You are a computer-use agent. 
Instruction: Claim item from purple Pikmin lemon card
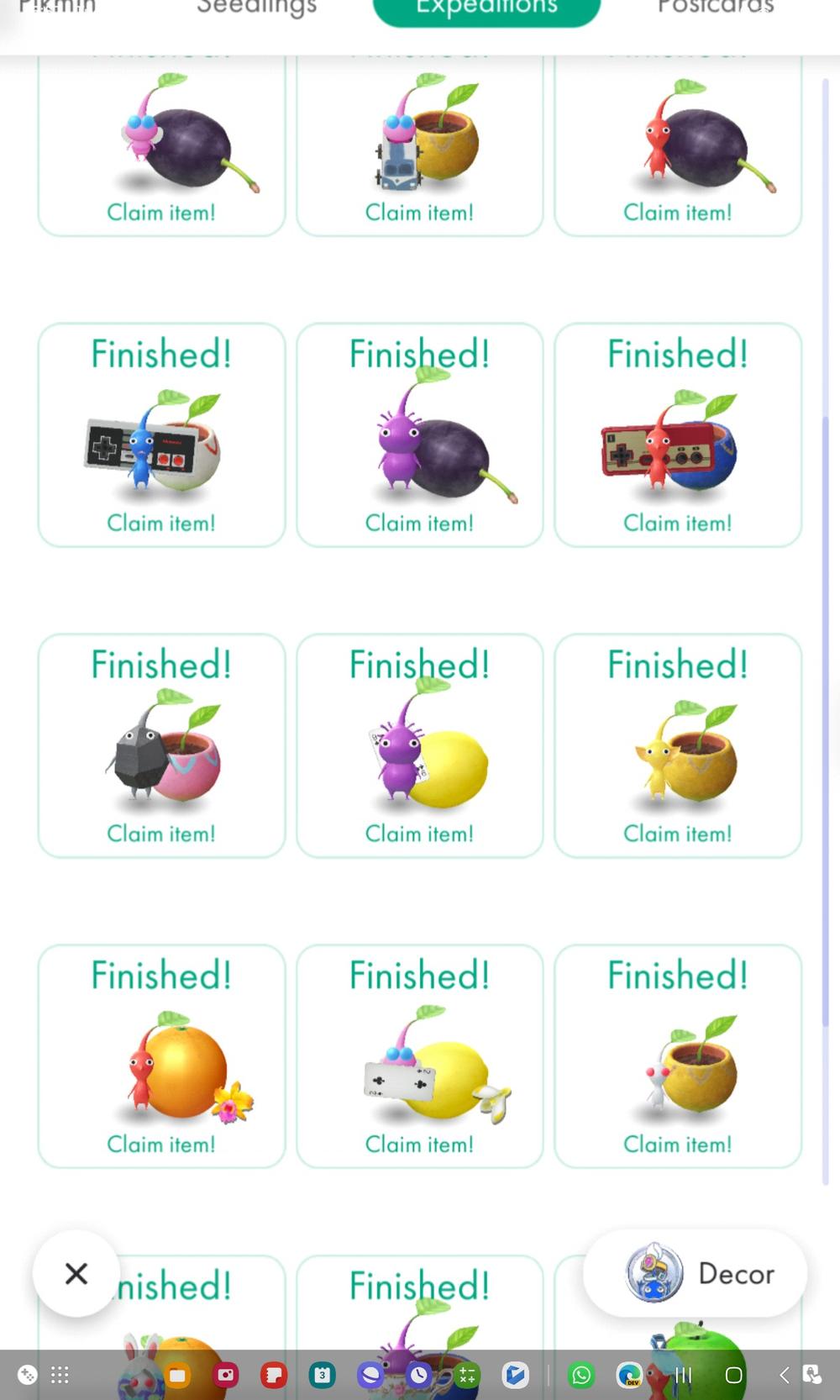click(x=419, y=834)
